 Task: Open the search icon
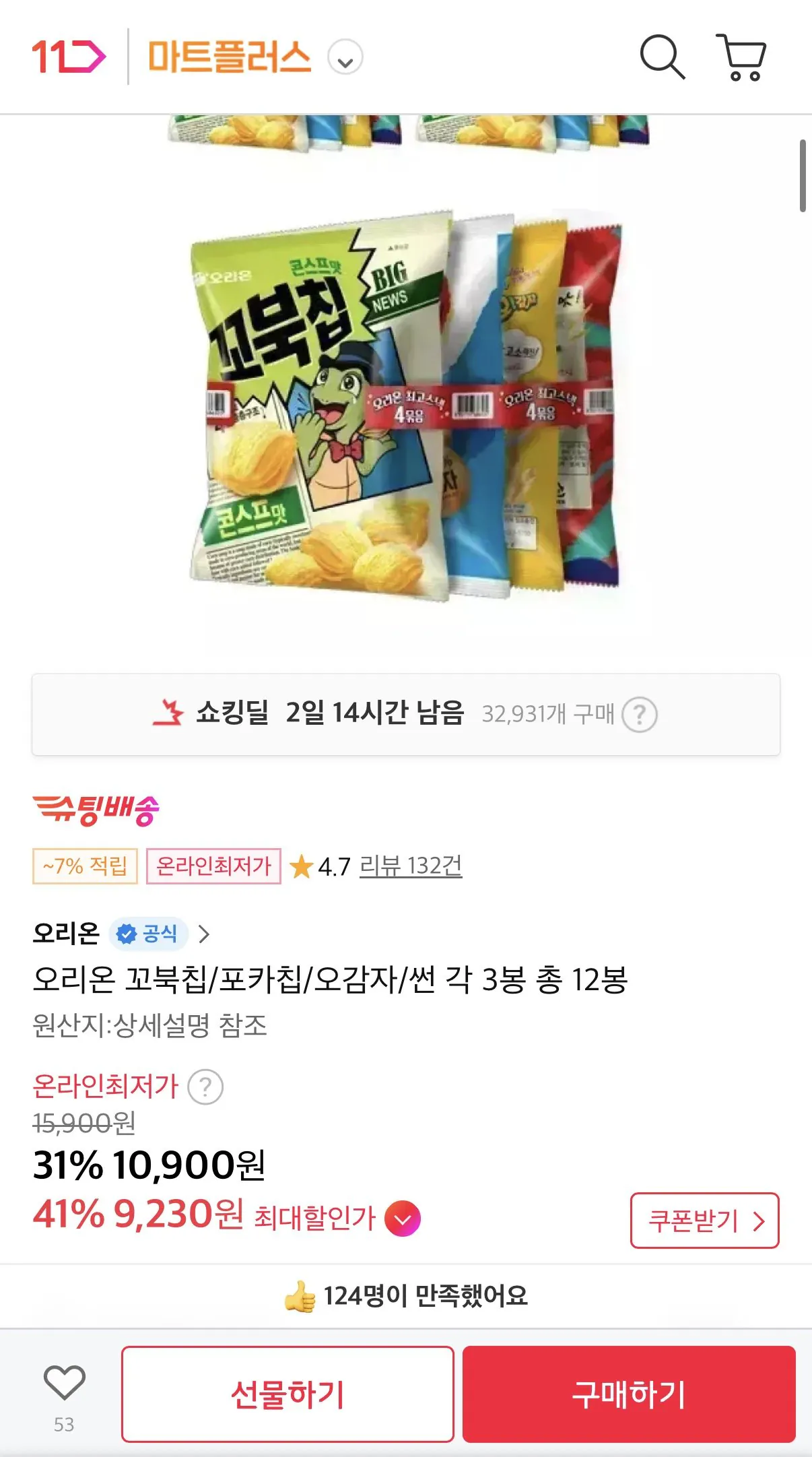(662, 57)
